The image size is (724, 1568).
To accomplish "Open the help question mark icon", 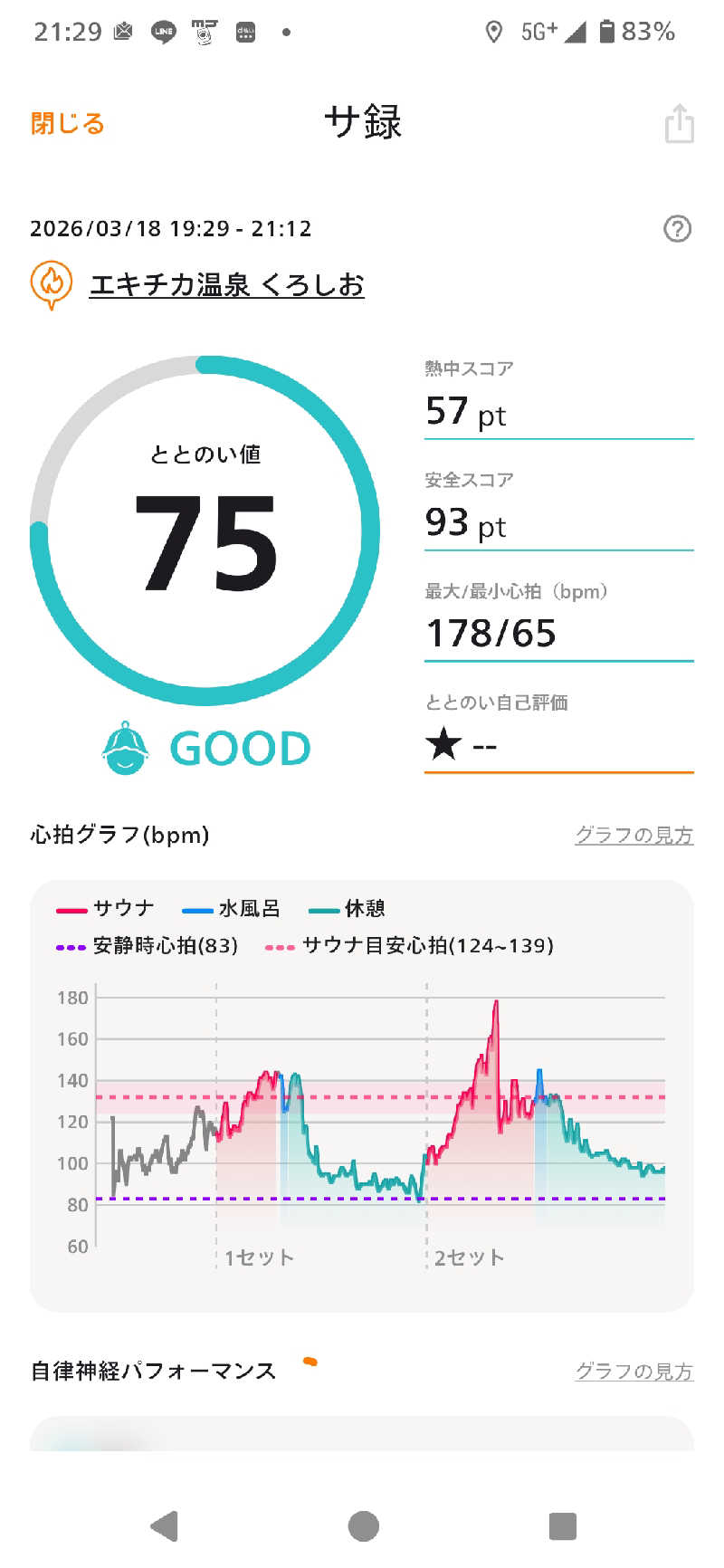I will [677, 229].
